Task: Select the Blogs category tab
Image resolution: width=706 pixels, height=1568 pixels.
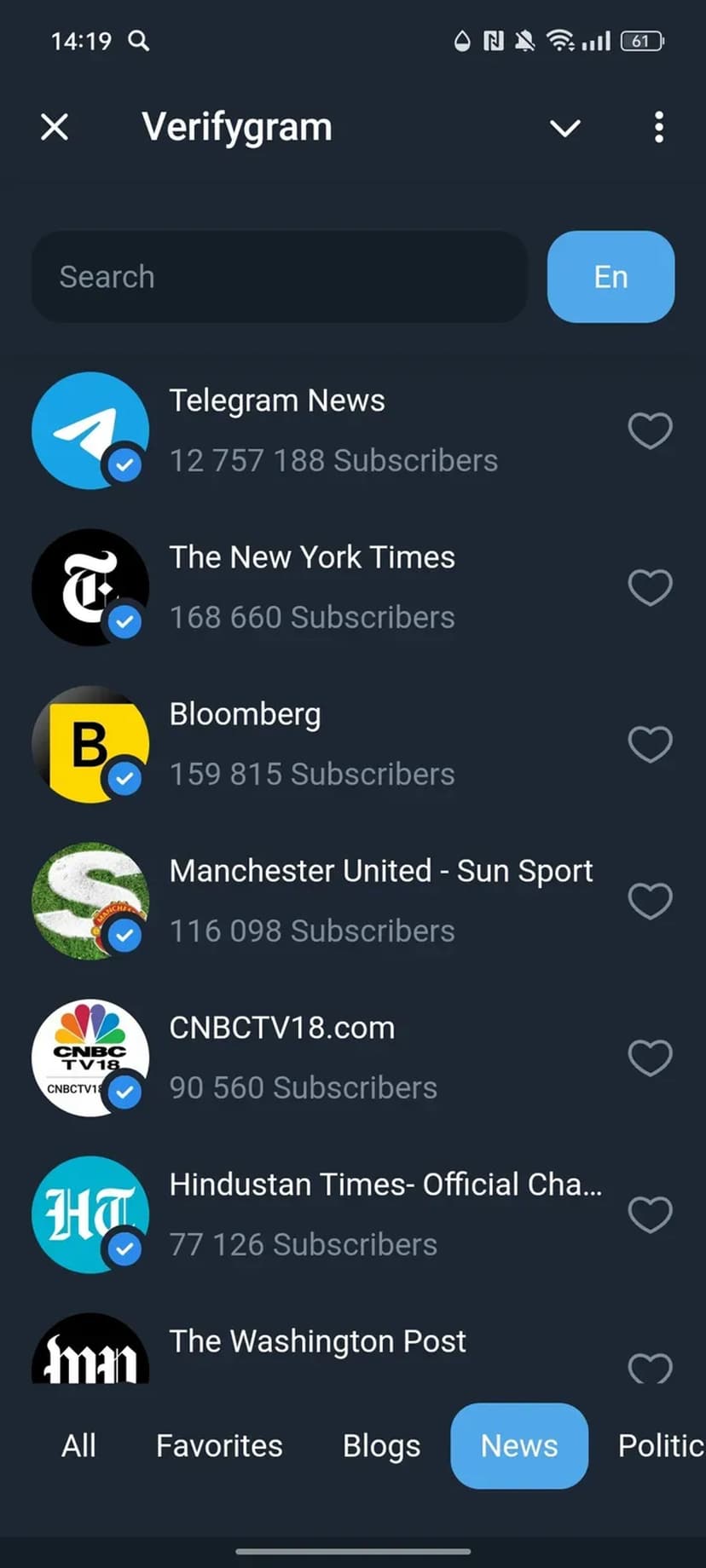Action: point(381,1446)
